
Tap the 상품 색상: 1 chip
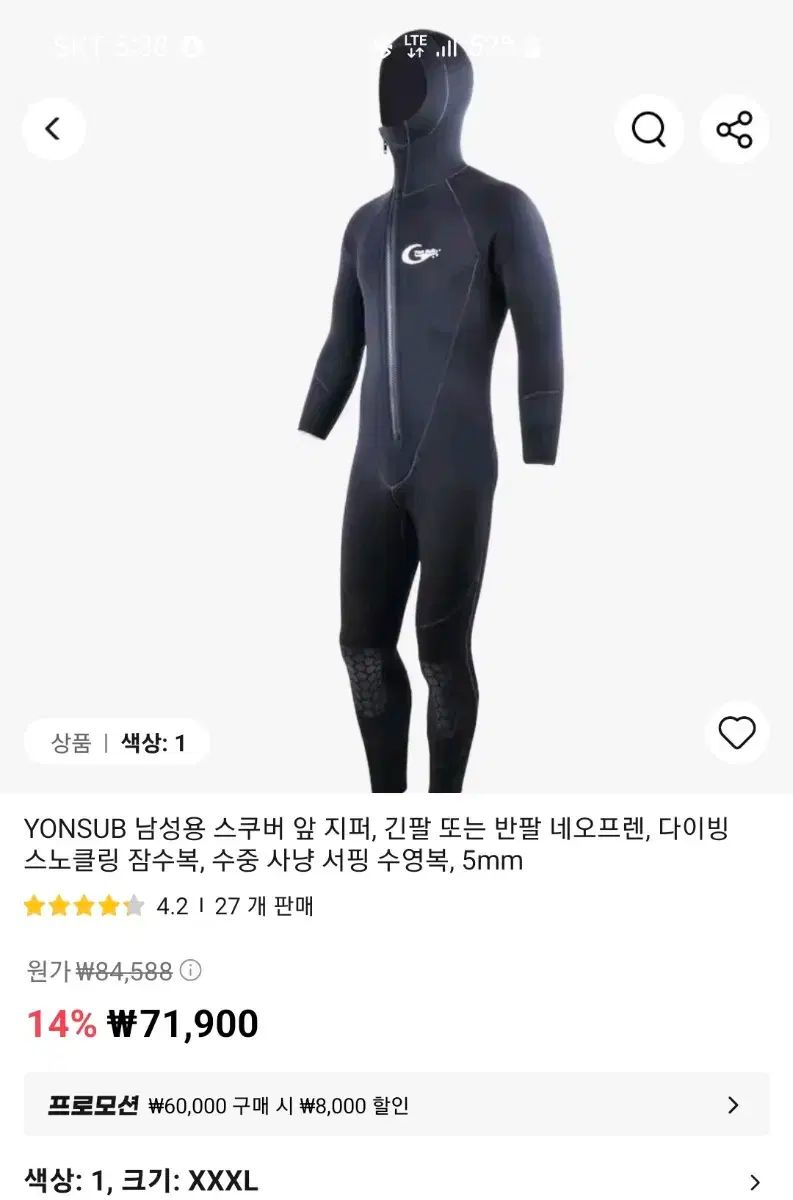click(118, 743)
